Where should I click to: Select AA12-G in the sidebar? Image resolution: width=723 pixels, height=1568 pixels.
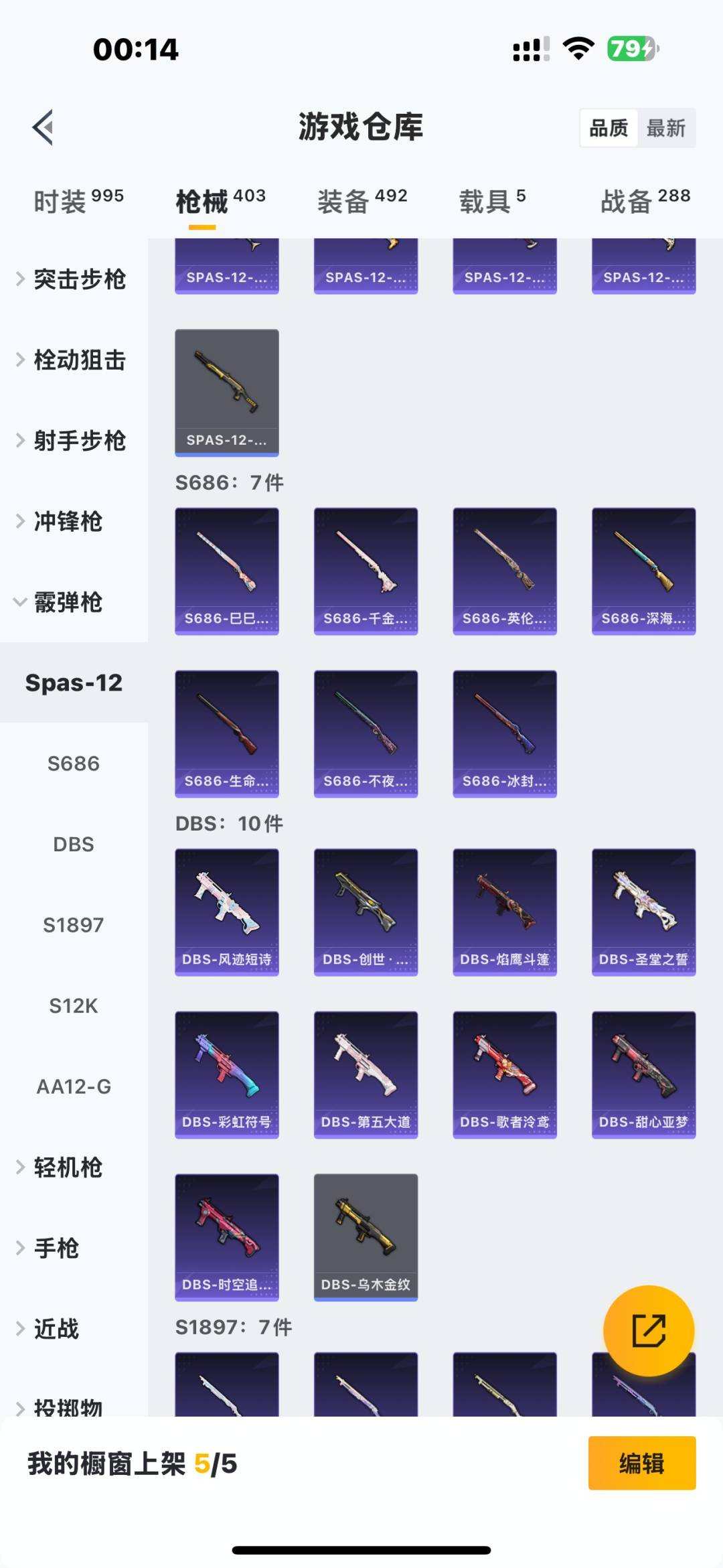[x=74, y=1086]
